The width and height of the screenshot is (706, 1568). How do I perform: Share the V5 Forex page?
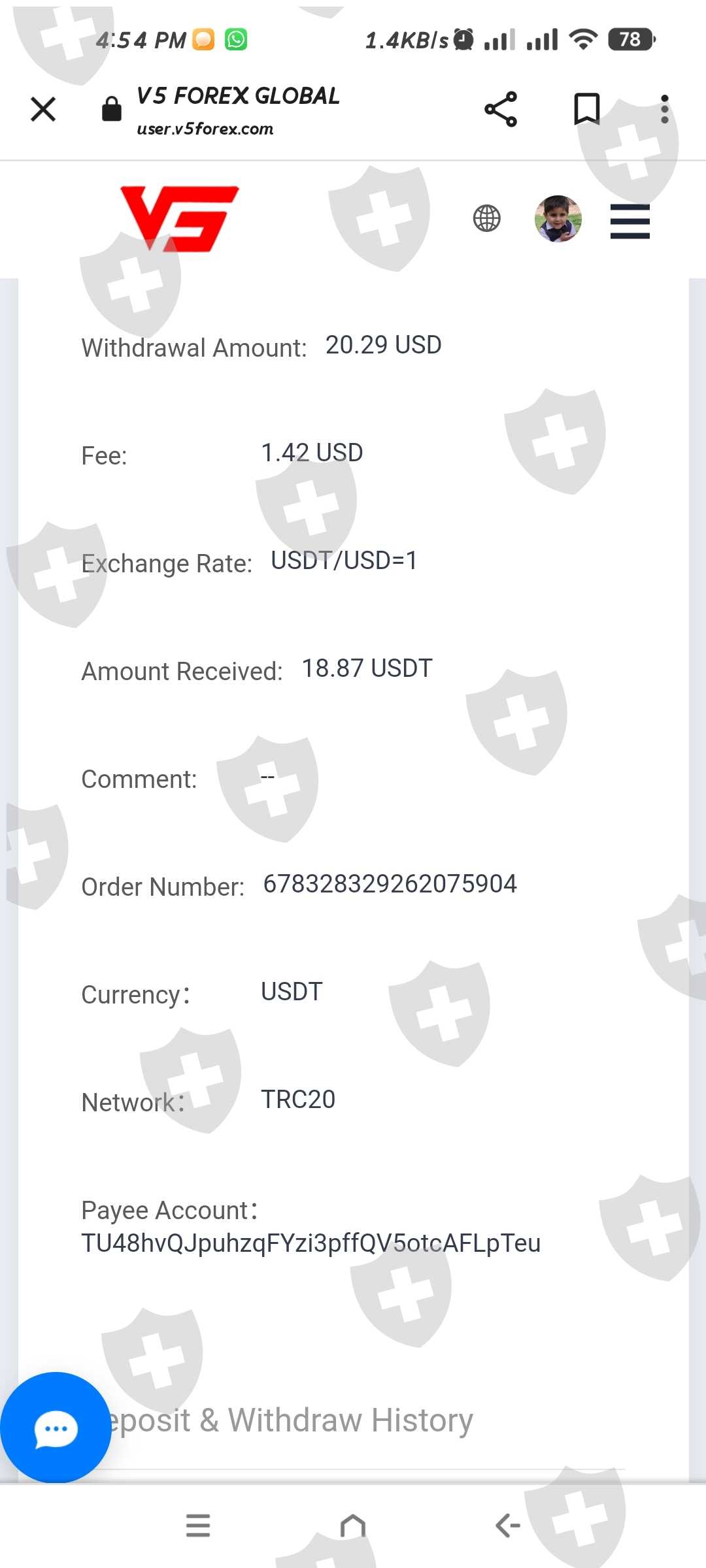tap(501, 109)
